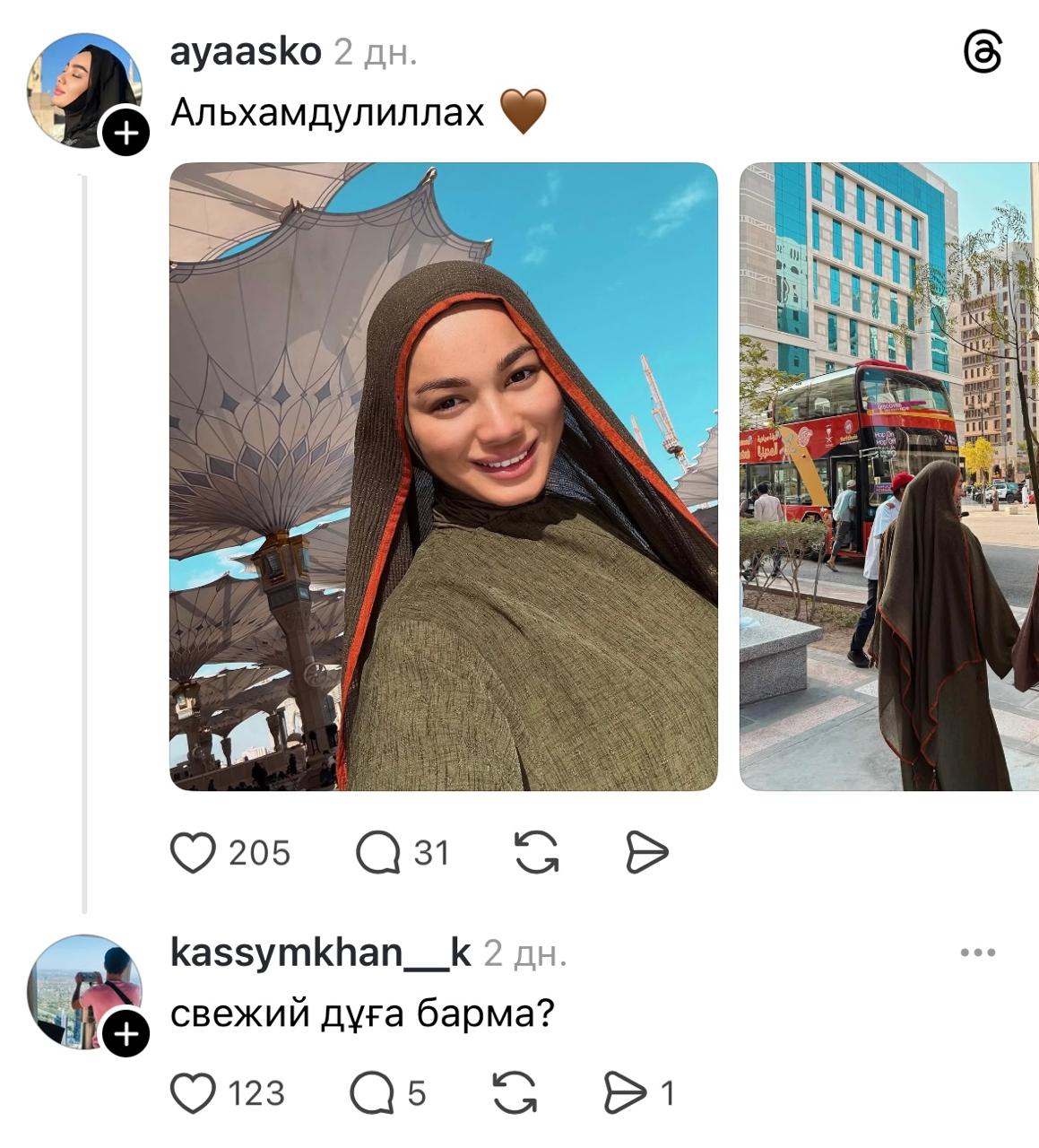Open comments on ayaasko's post
This screenshot has width=1039, height=1148.
tap(377, 853)
